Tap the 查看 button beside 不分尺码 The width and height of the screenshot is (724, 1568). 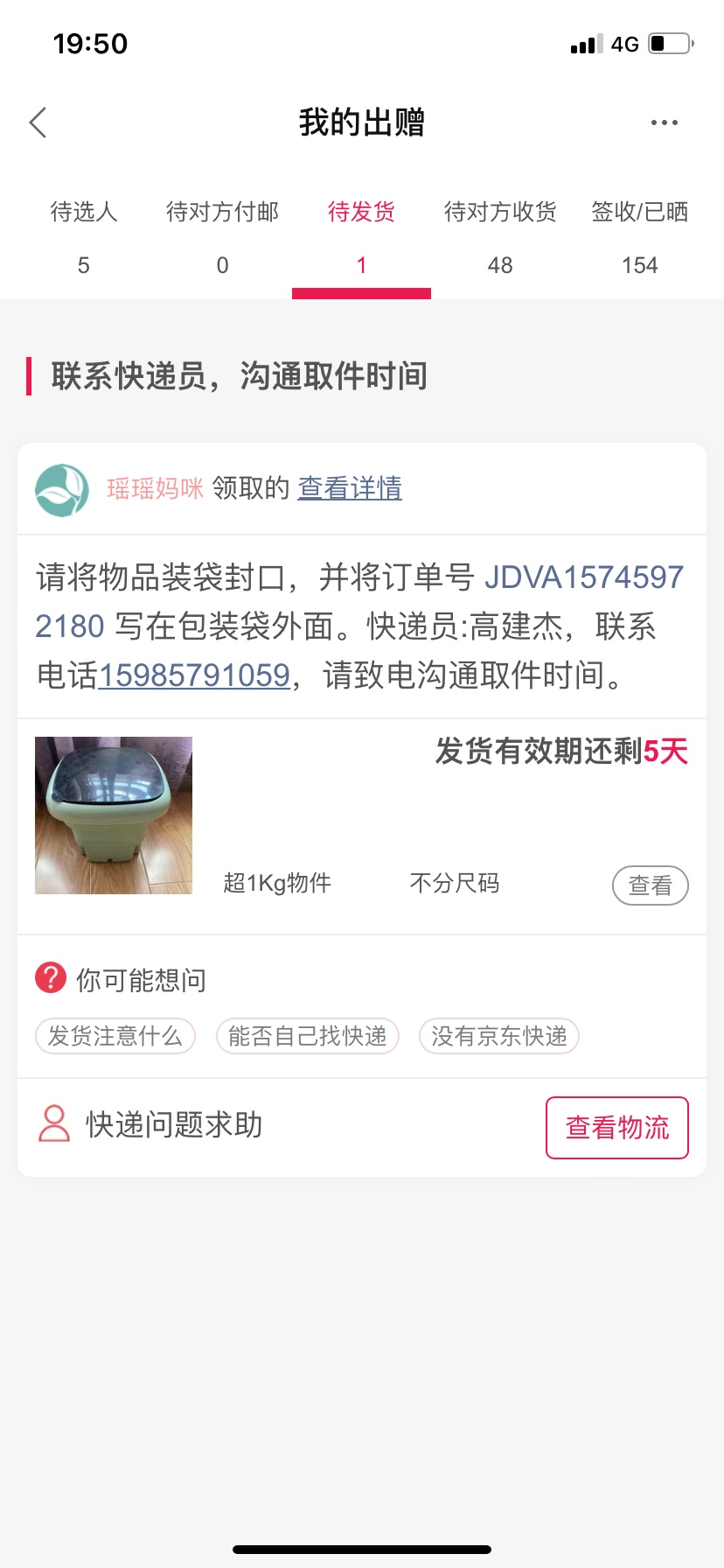(650, 885)
